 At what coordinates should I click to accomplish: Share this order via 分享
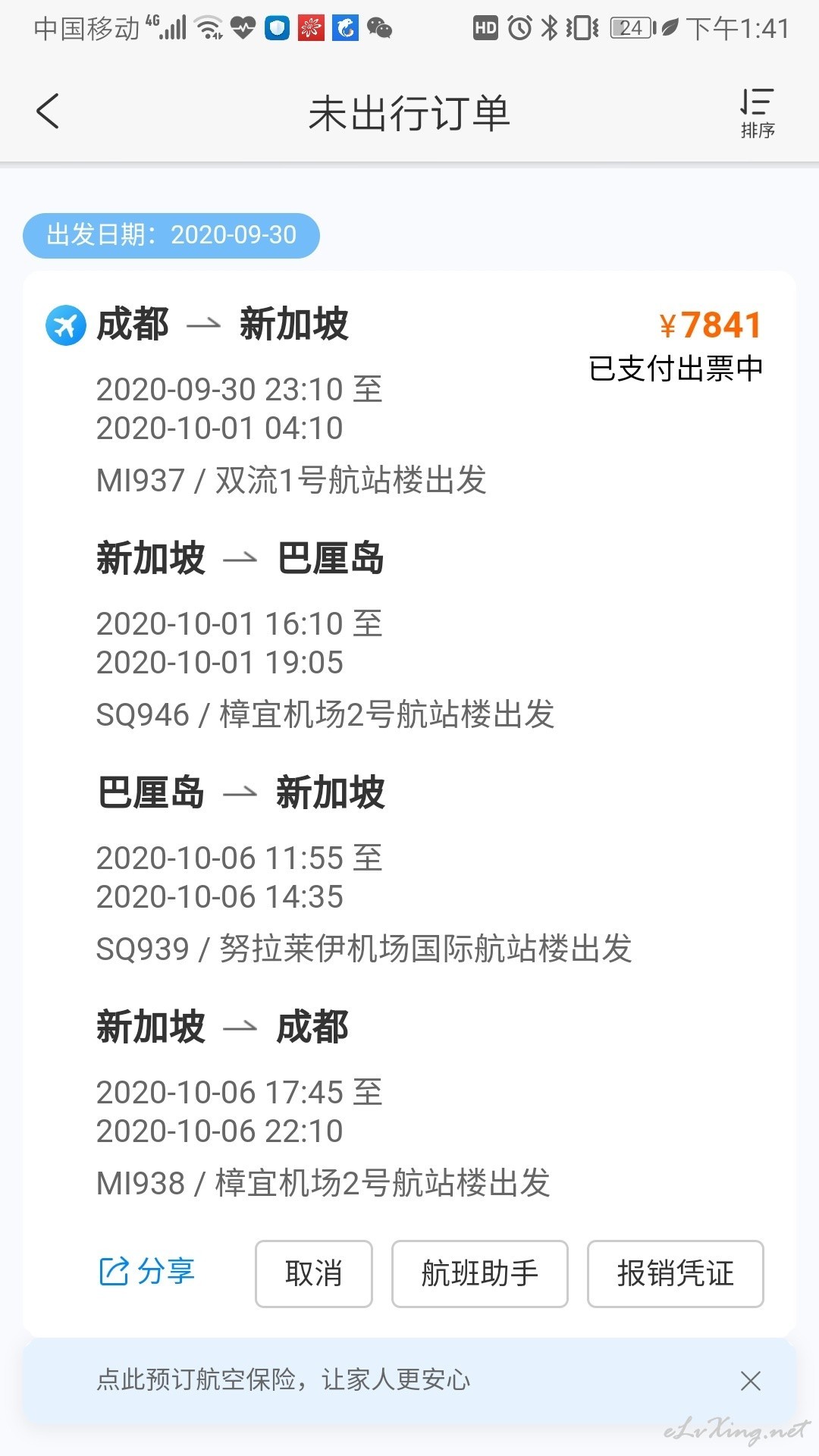click(x=147, y=1271)
